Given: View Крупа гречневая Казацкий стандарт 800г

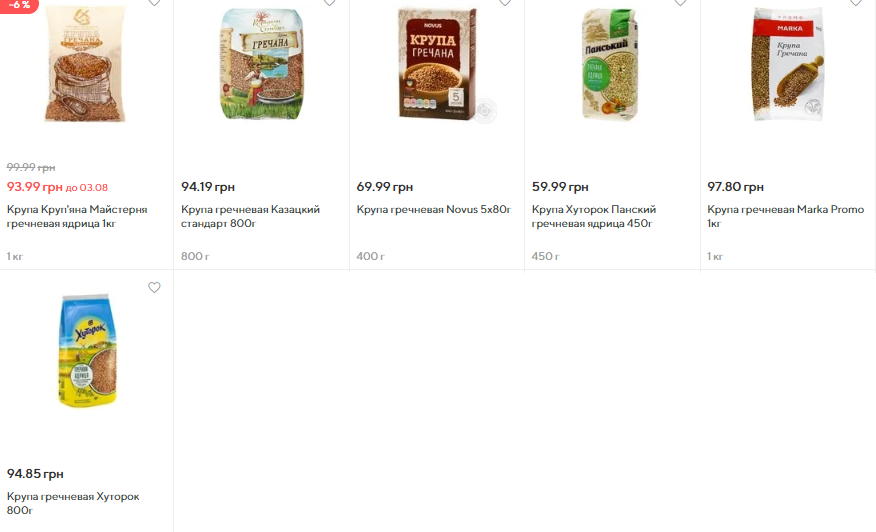Looking at the screenshot, I should 250,216.
